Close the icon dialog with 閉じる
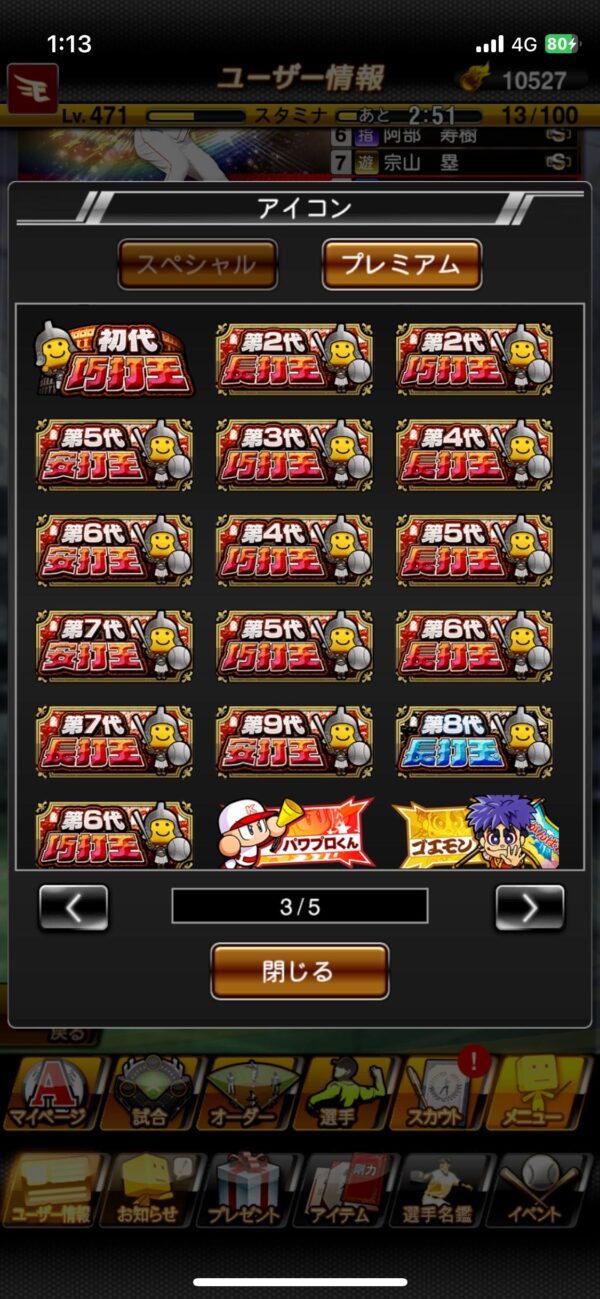600x1299 pixels. pos(299,971)
